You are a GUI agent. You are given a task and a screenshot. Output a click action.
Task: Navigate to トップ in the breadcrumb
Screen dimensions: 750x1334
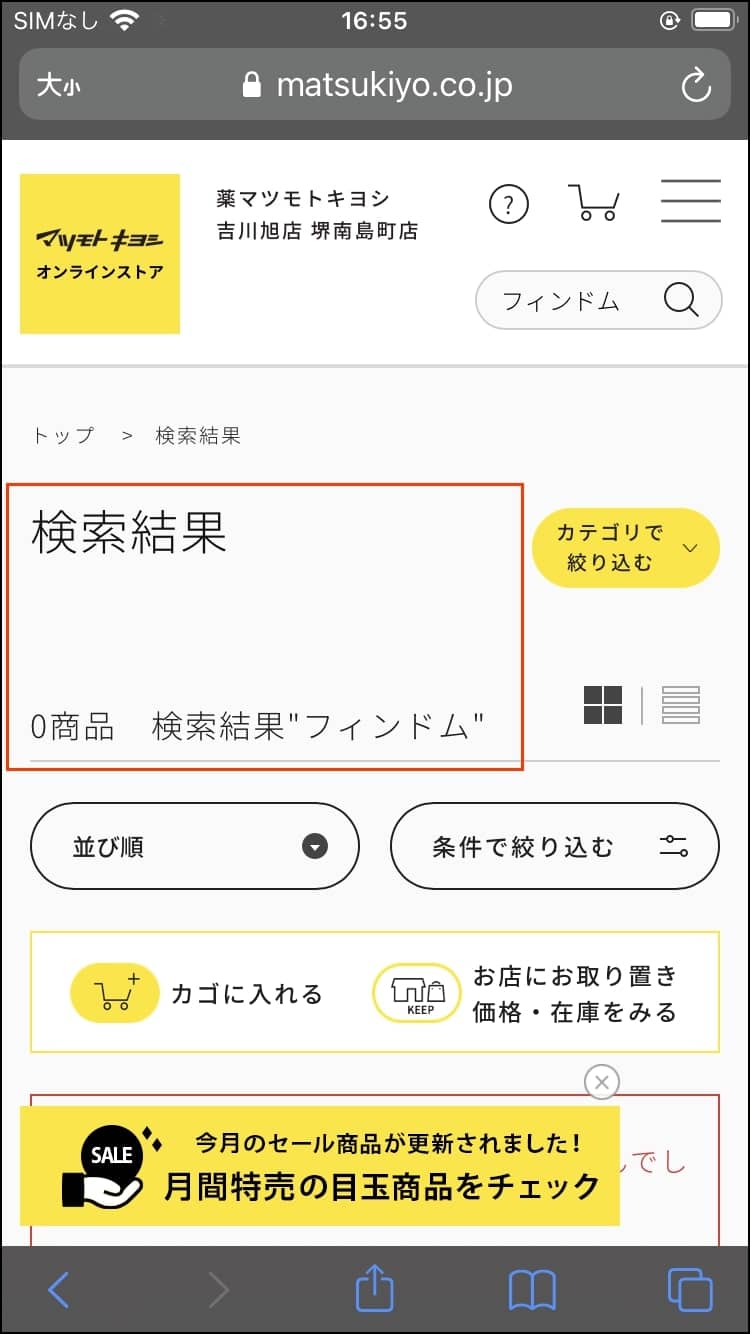pyautogui.click(x=62, y=434)
